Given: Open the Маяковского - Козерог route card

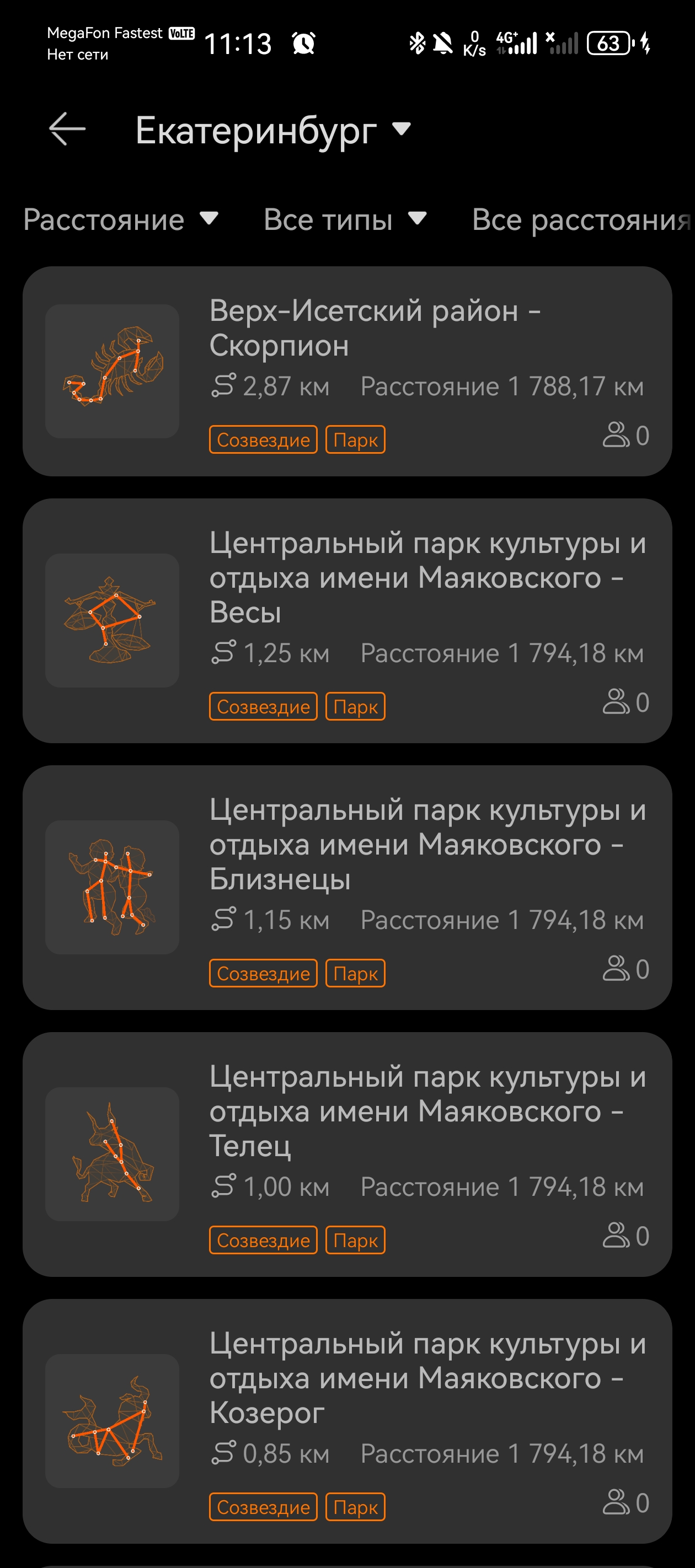Looking at the screenshot, I should [347, 1420].
